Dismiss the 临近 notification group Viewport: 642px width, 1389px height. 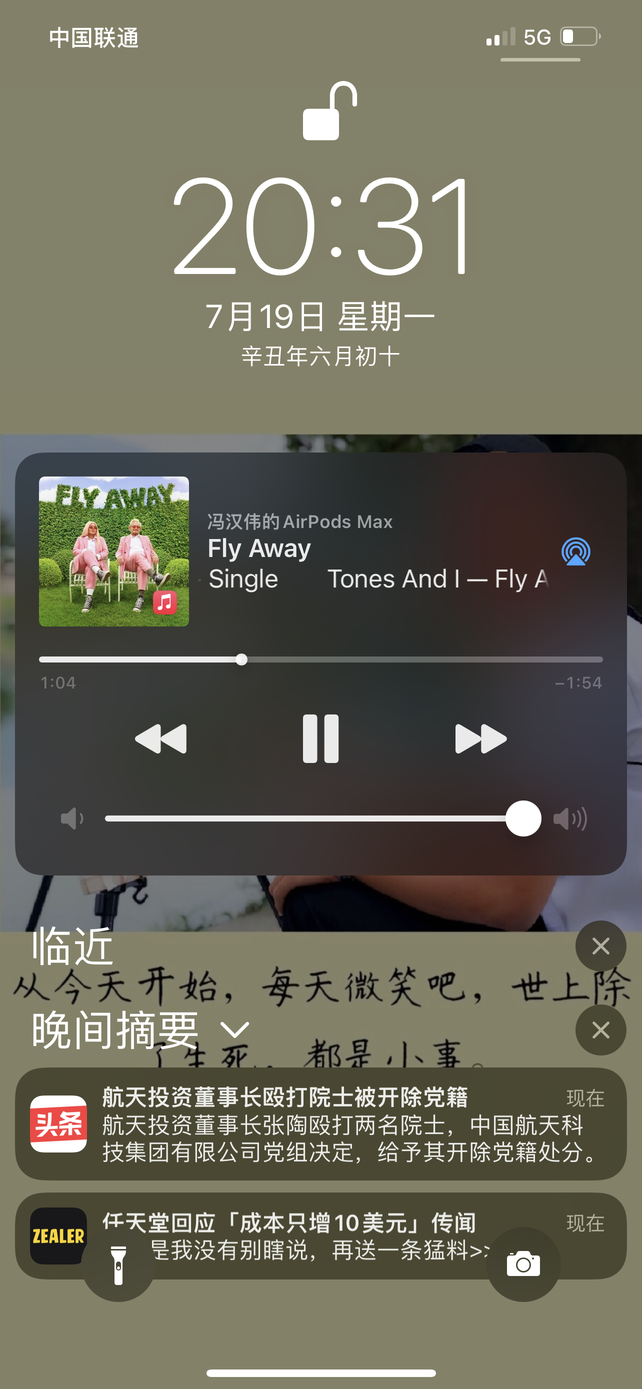point(600,946)
